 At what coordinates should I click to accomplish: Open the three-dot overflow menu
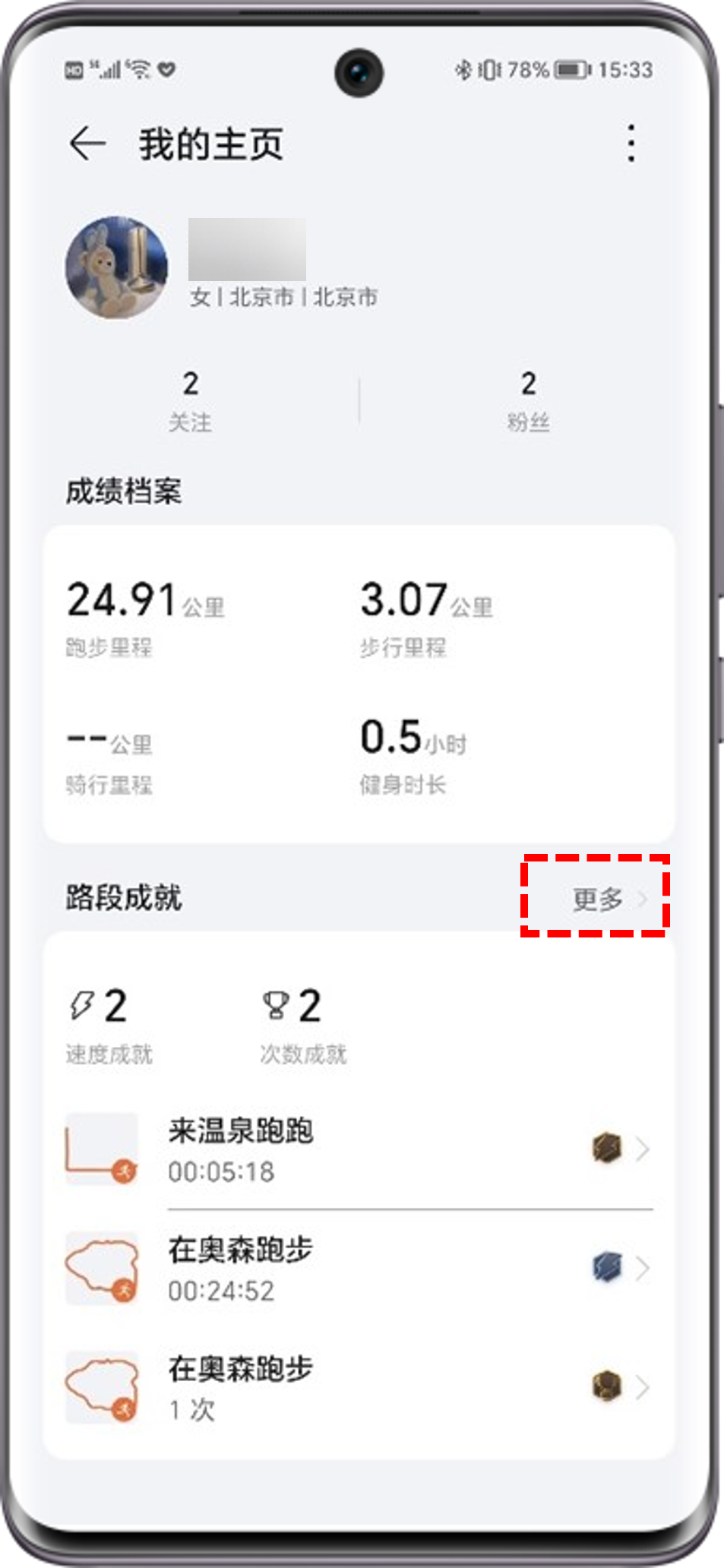pos(631,143)
